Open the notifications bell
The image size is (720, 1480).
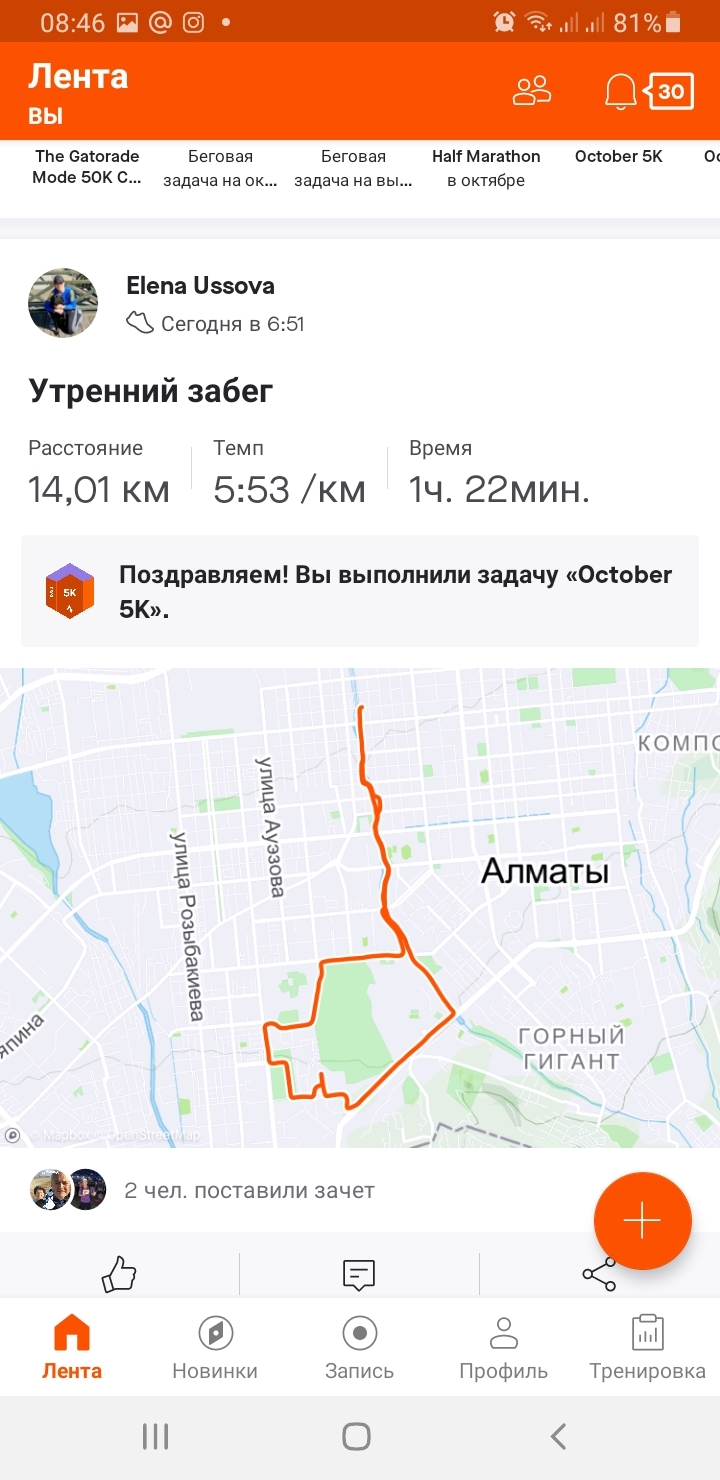point(620,92)
